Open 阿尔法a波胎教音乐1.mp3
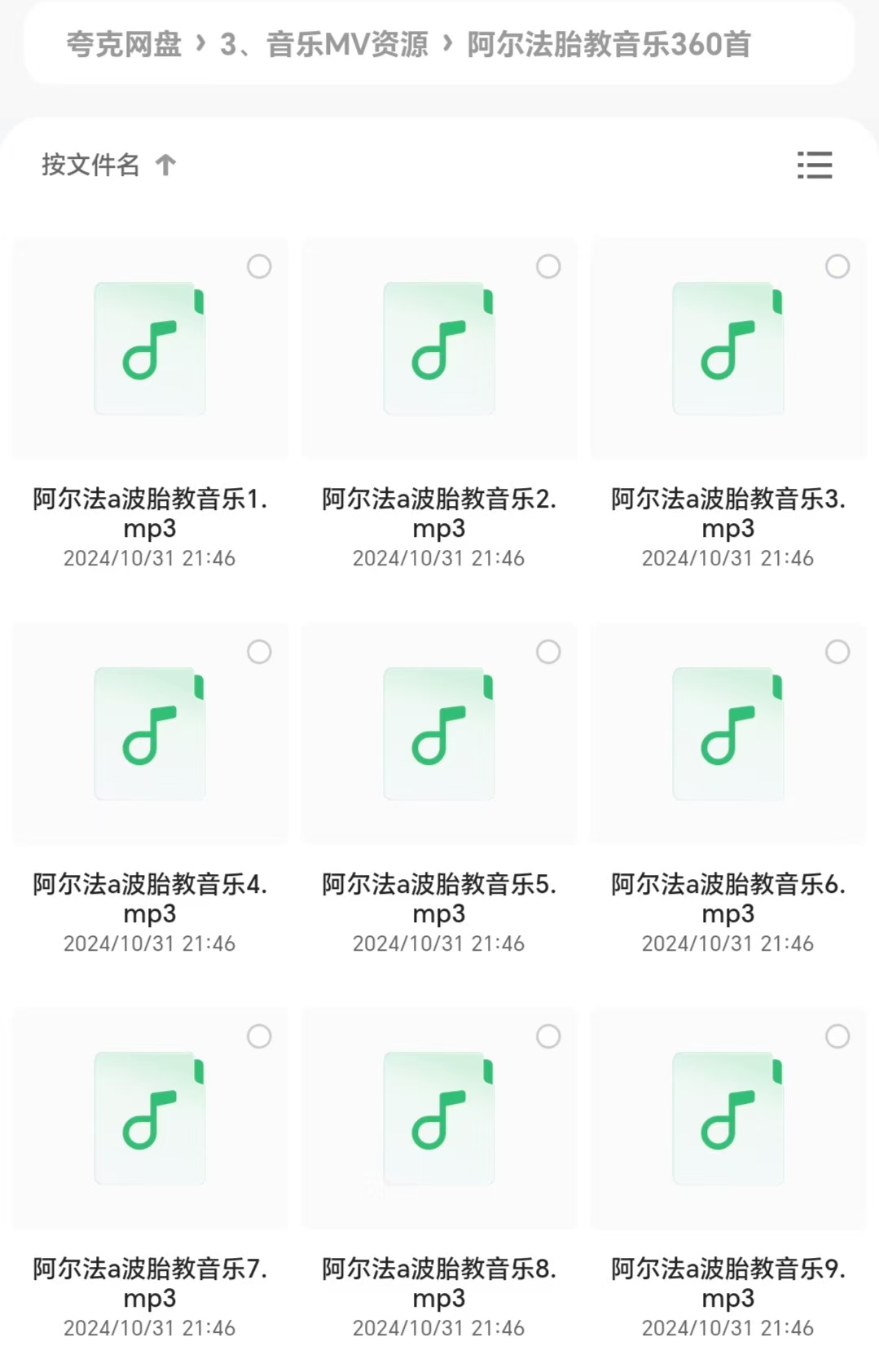Screen dimensions: 879x1372 click(150, 350)
